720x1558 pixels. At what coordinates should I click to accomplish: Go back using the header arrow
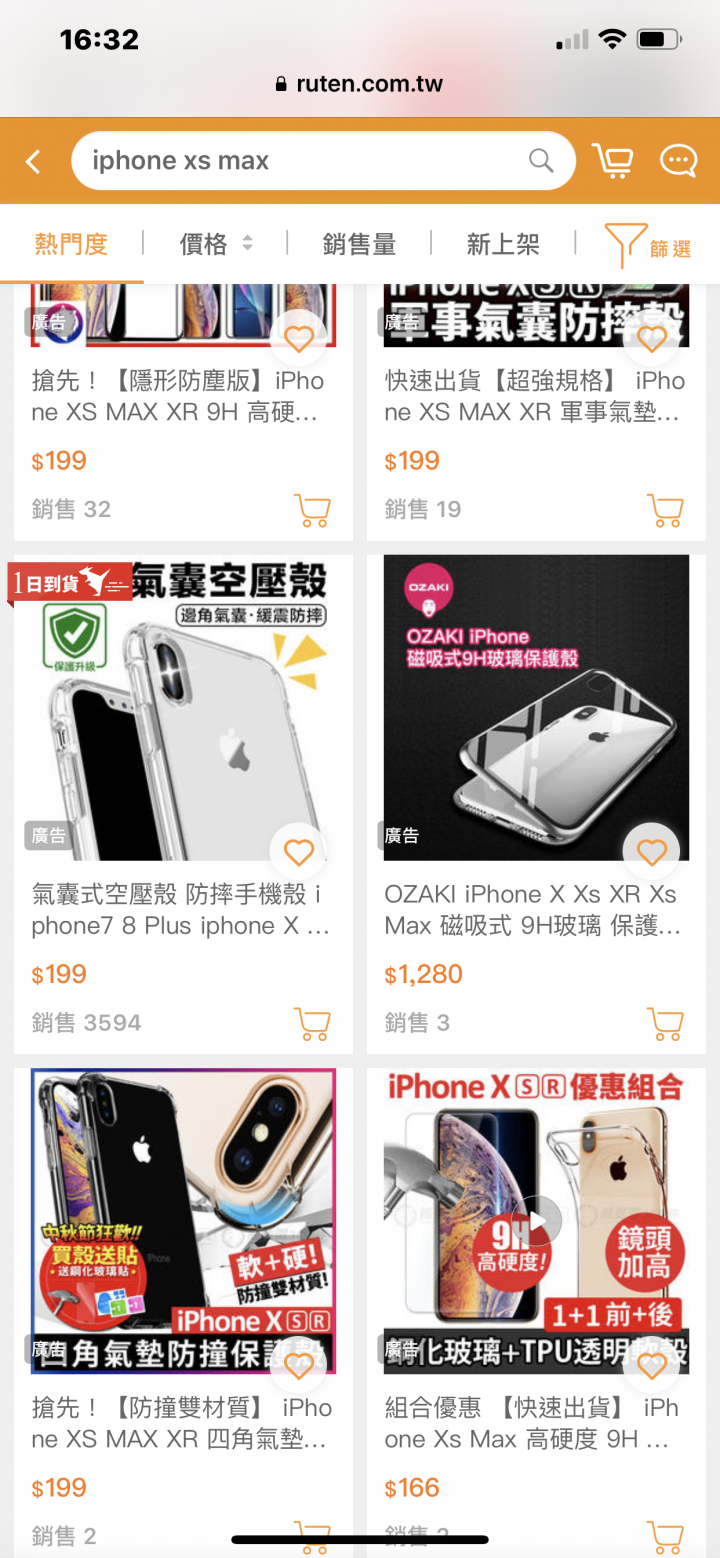[34, 162]
